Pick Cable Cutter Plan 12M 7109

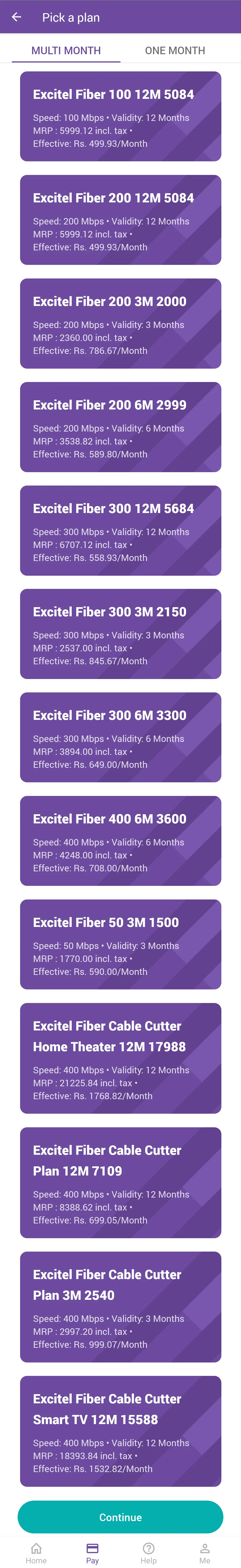pos(120,1182)
